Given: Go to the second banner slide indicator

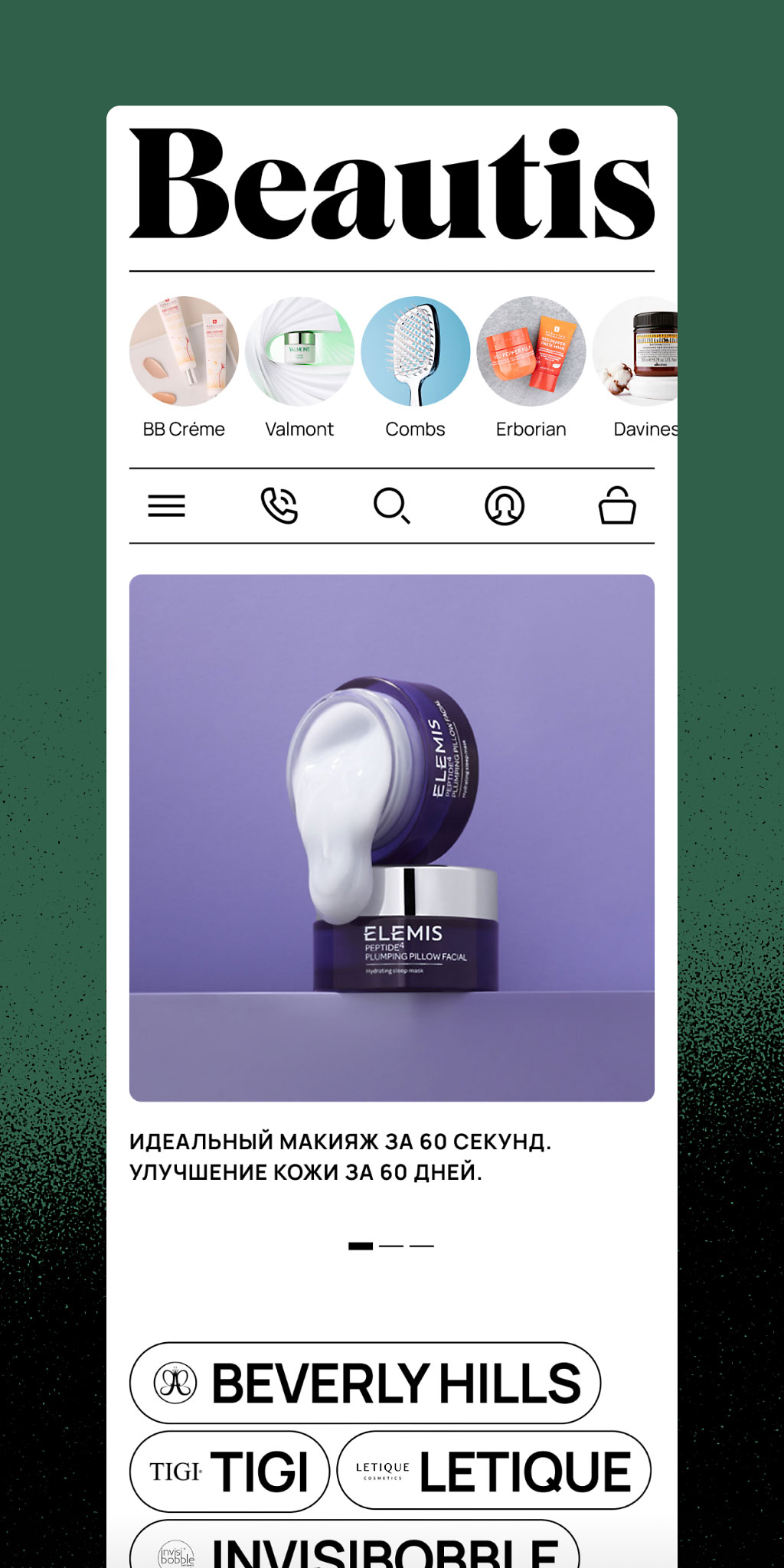Looking at the screenshot, I should 391,1246.
